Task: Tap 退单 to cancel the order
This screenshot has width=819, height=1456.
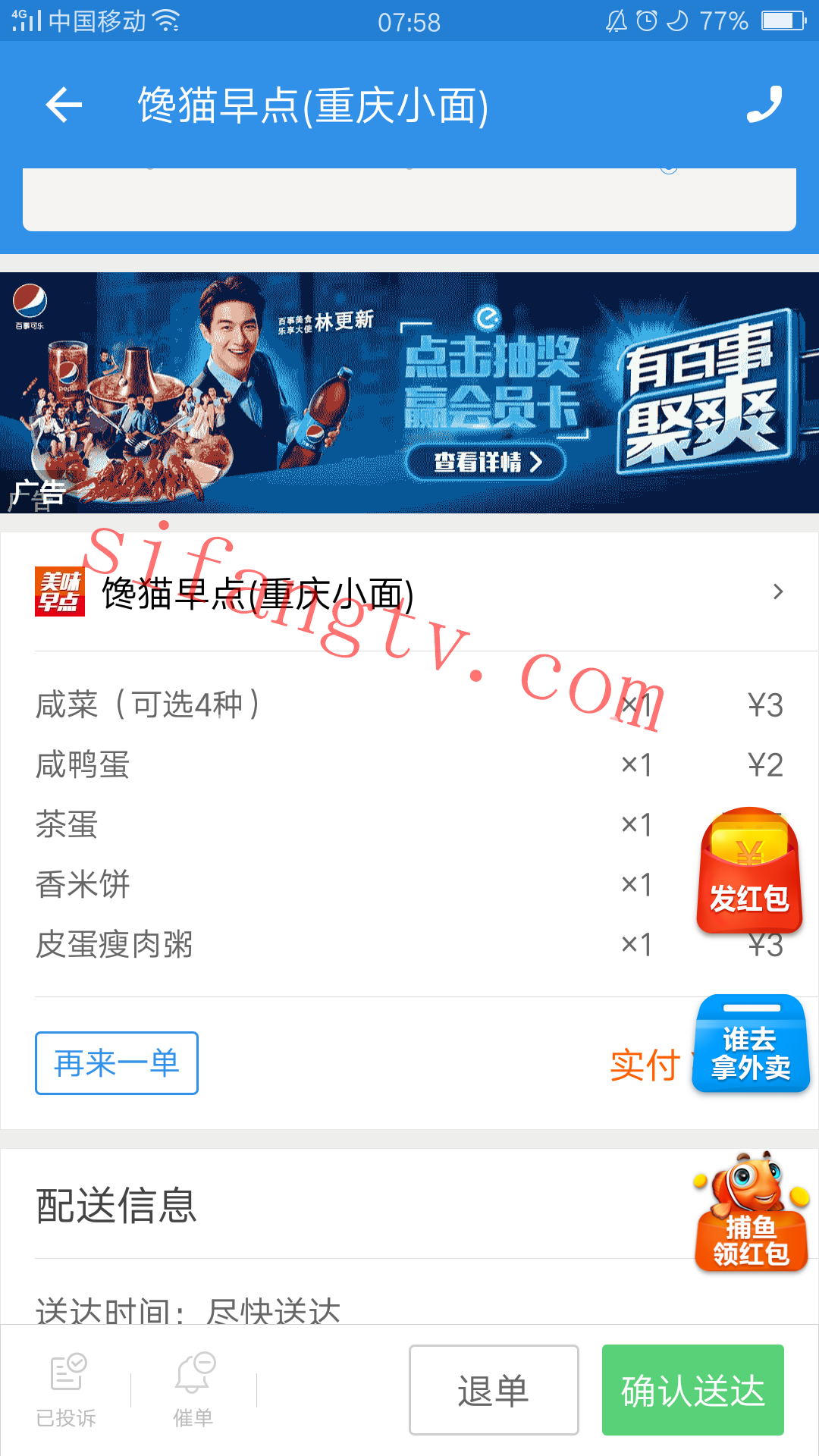Action: coord(494,1390)
